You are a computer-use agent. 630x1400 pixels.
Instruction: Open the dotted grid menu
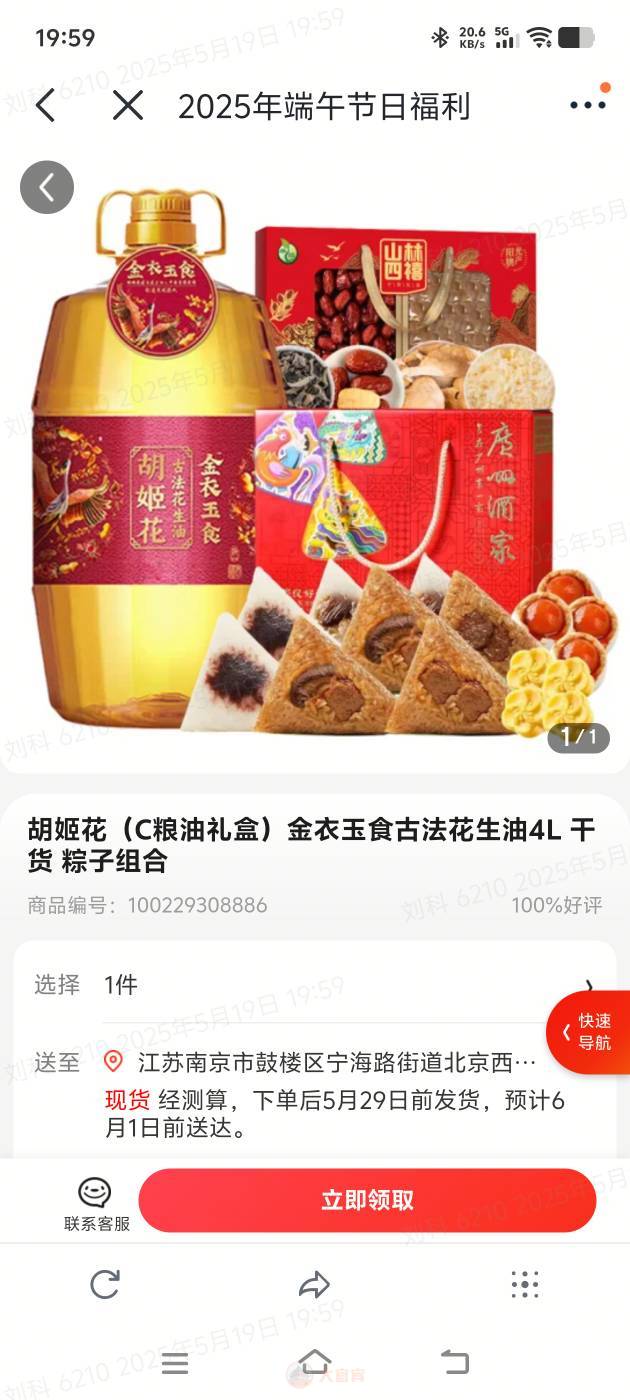click(524, 1284)
